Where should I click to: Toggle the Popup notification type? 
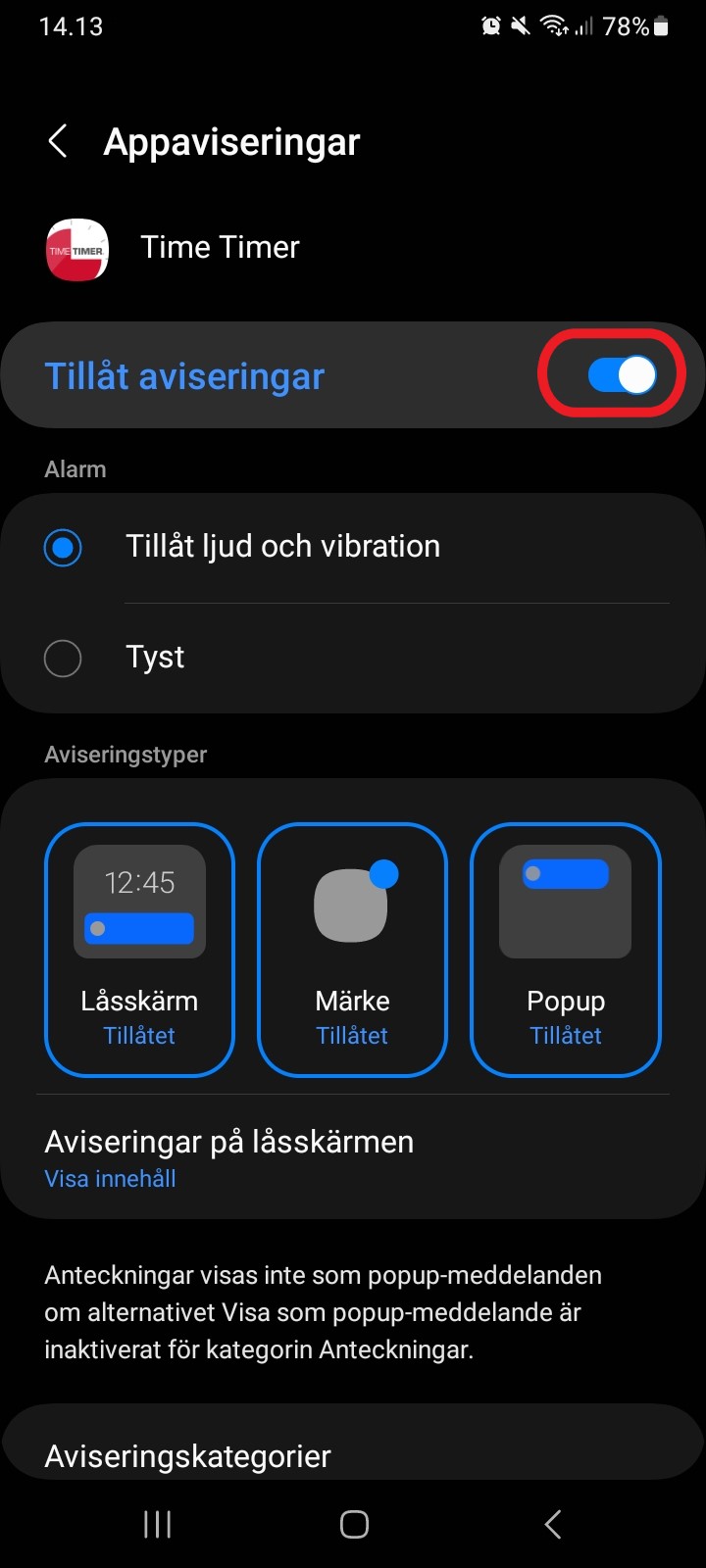coord(566,950)
